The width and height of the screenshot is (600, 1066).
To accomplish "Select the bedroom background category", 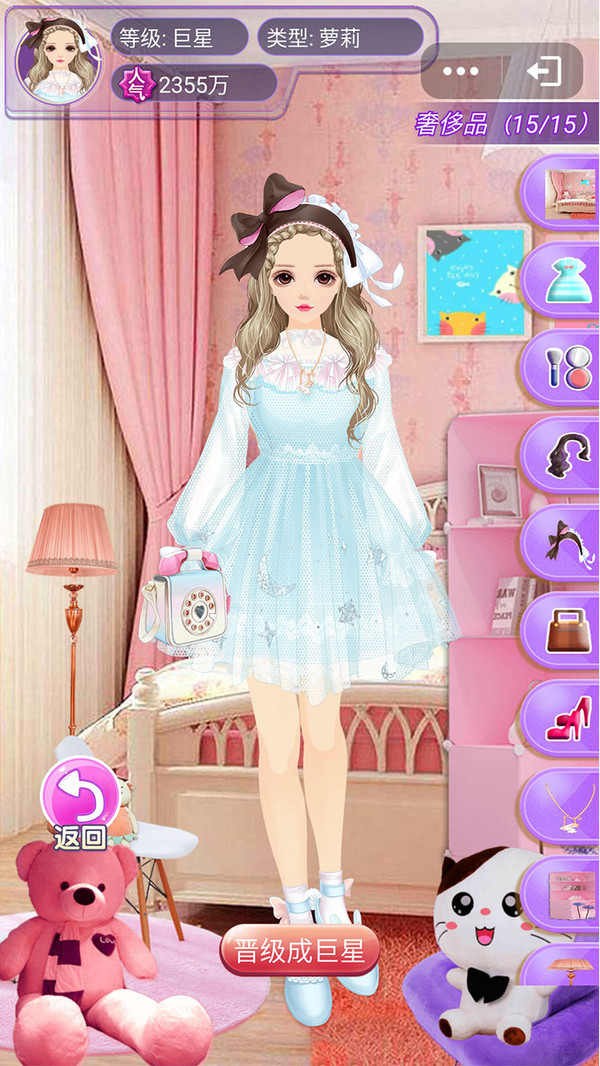I will click(x=569, y=195).
